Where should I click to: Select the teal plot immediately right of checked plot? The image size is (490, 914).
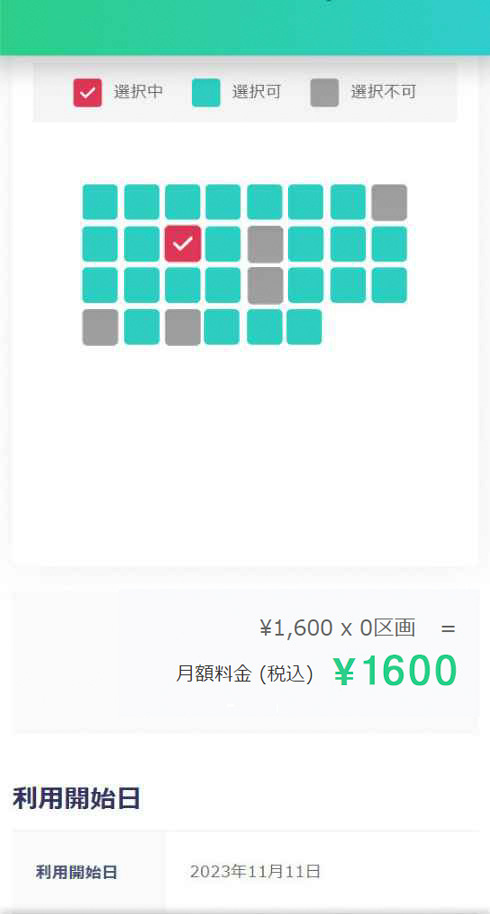tap(223, 244)
